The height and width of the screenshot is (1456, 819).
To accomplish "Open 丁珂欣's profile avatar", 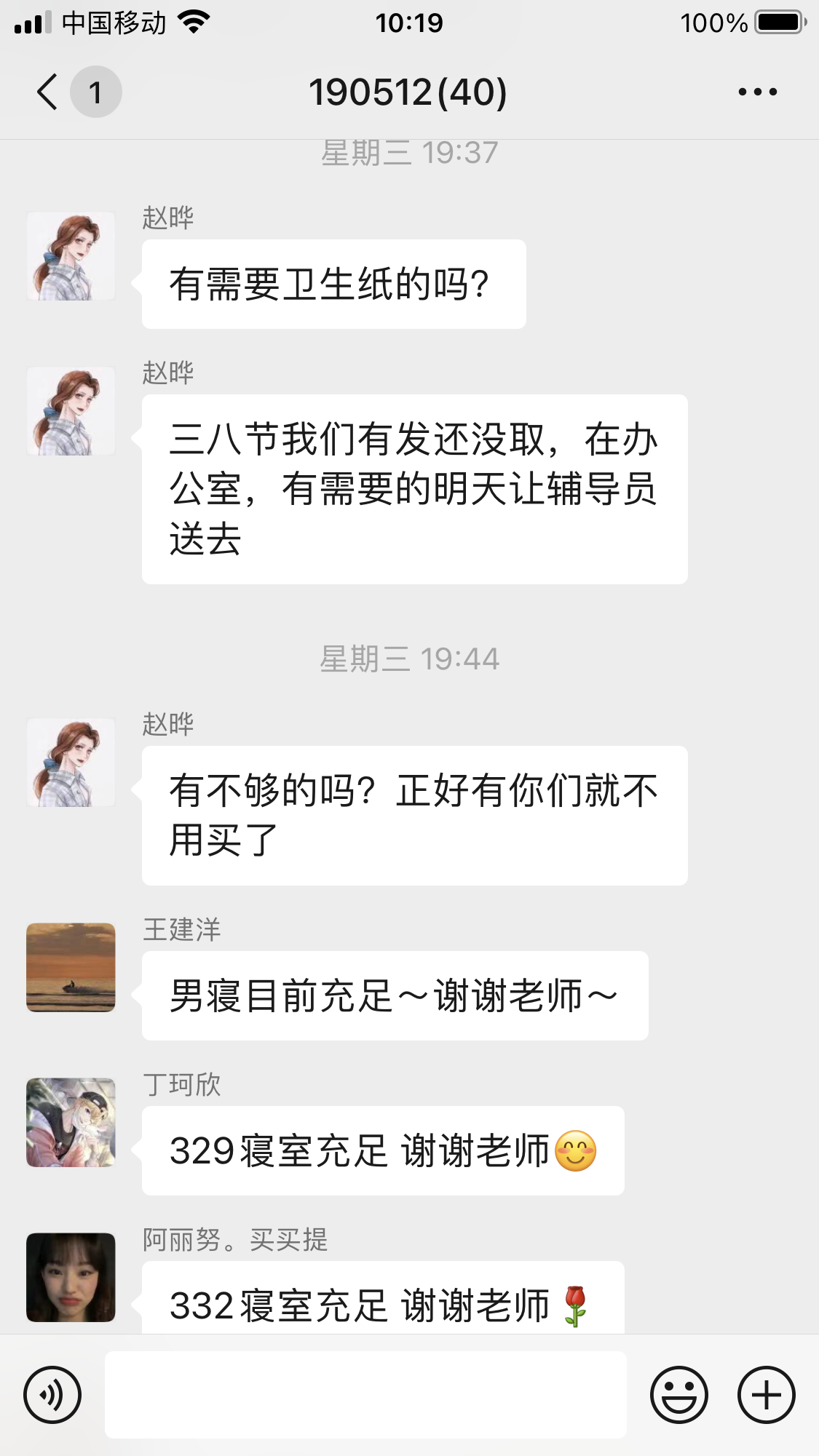I will coord(71,1122).
